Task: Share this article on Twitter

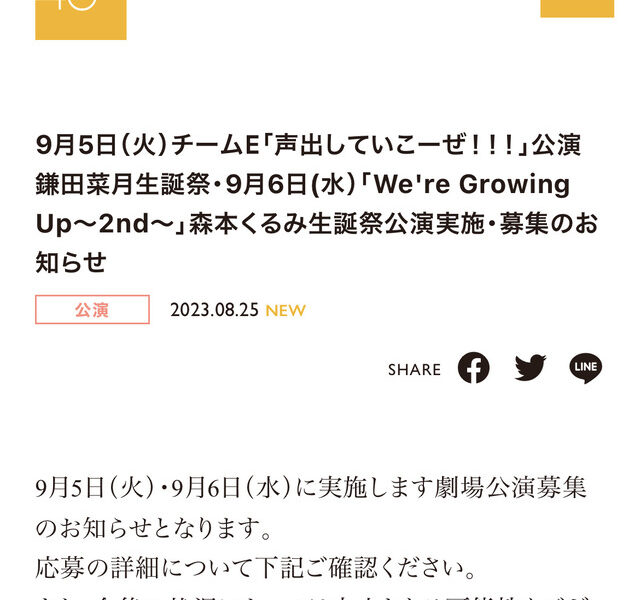Action: (x=530, y=368)
